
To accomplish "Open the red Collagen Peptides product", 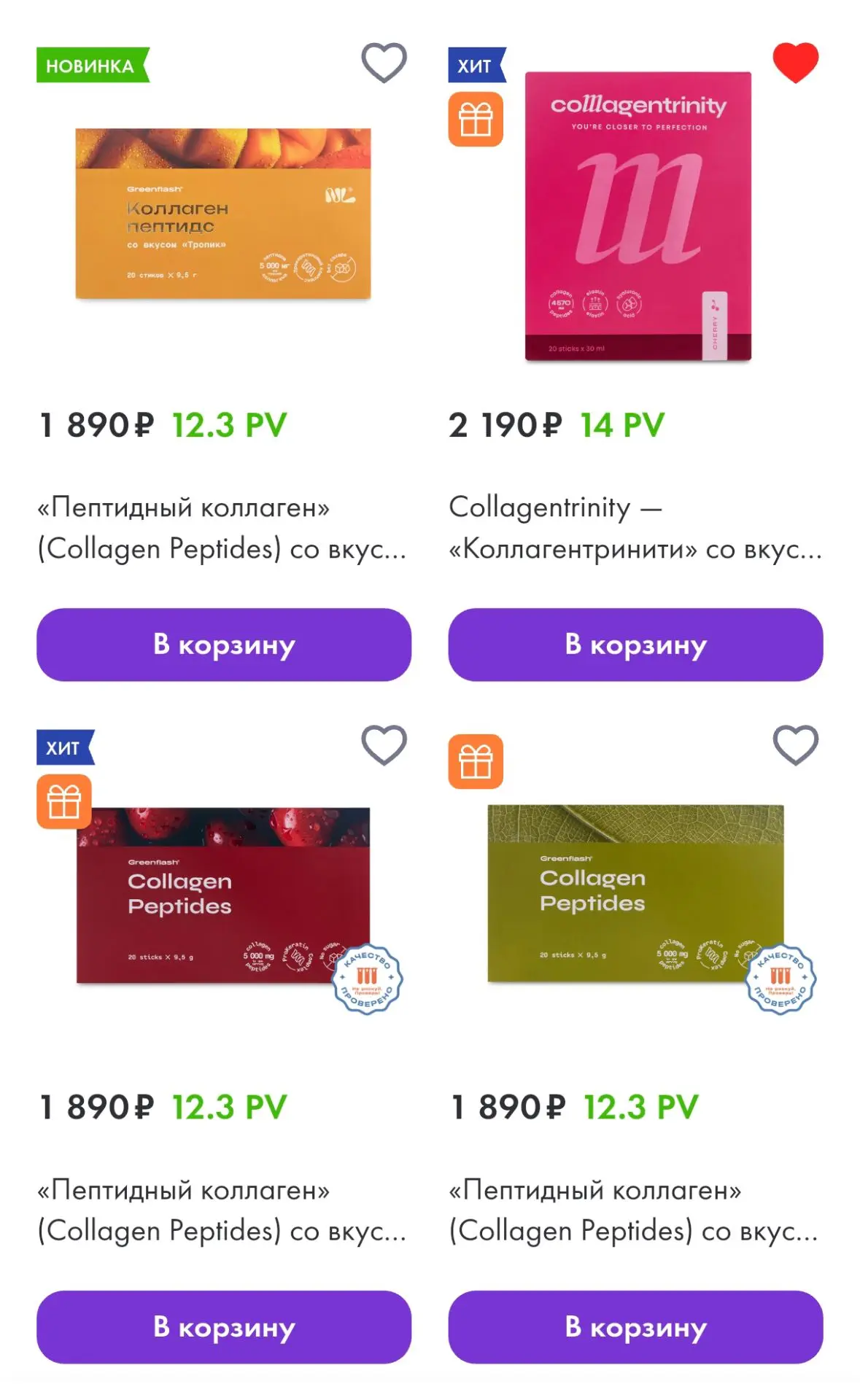I will click(223, 895).
